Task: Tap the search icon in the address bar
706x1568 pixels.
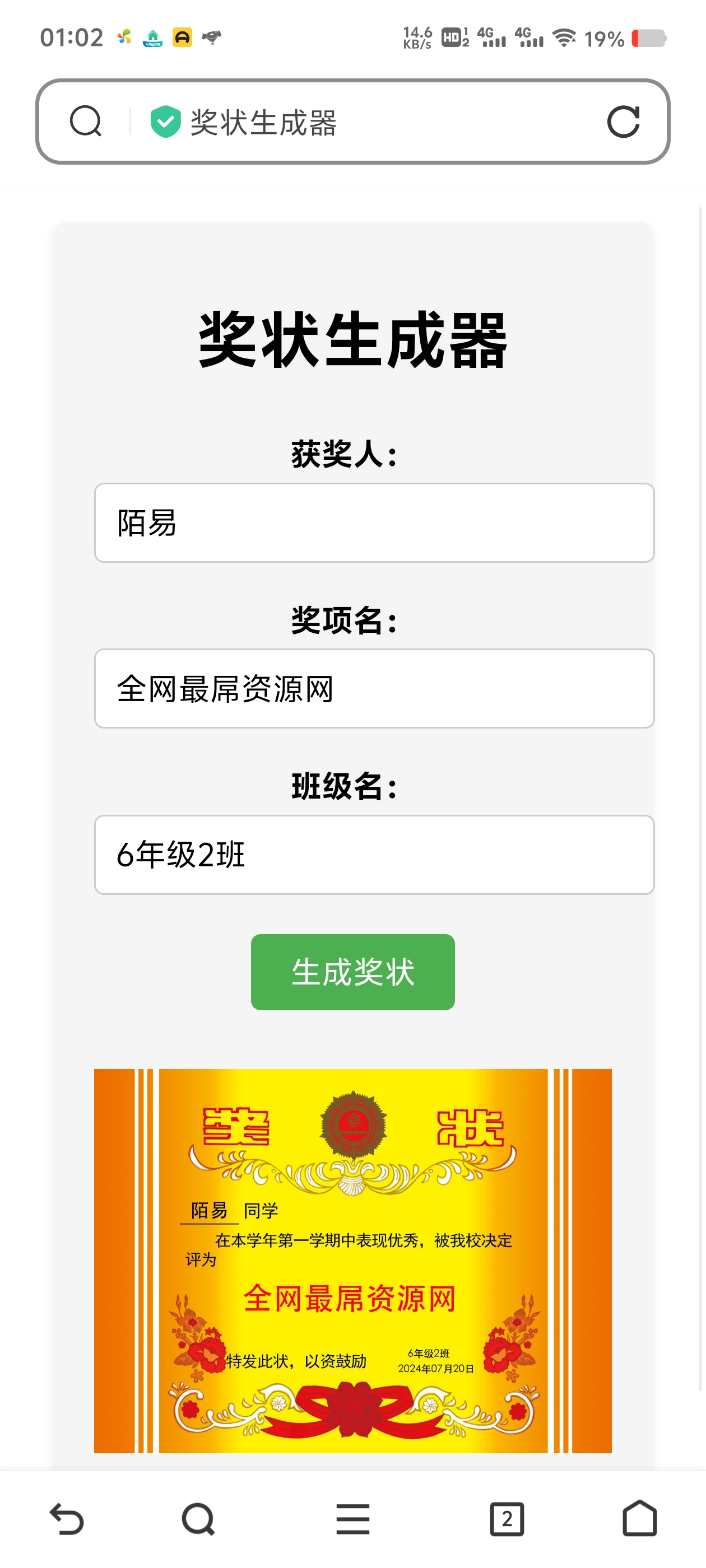Action: (x=85, y=121)
